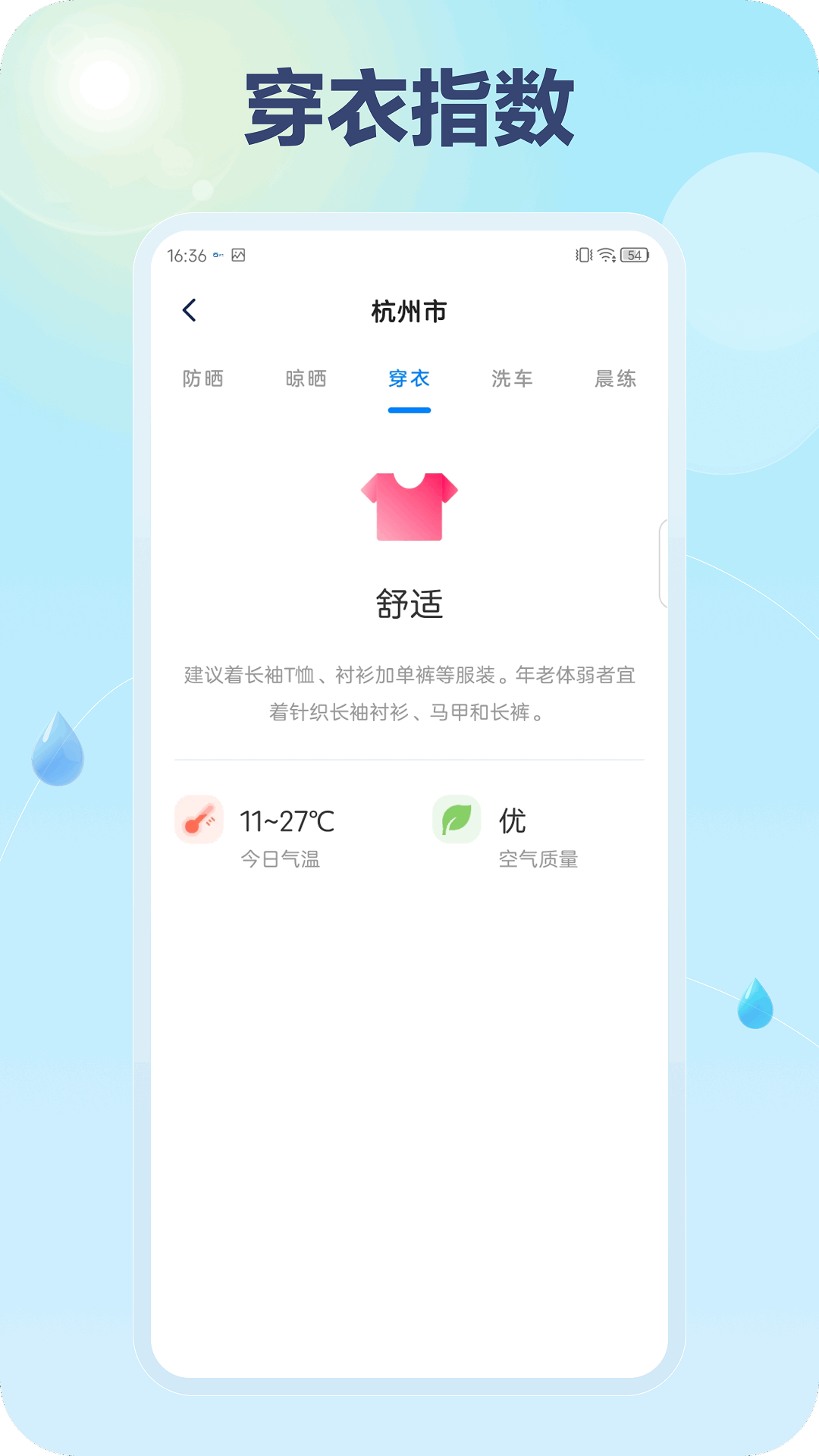The width and height of the screenshot is (819, 1456).
Task: Click the green leaf air quality icon
Action: pos(456,821)
